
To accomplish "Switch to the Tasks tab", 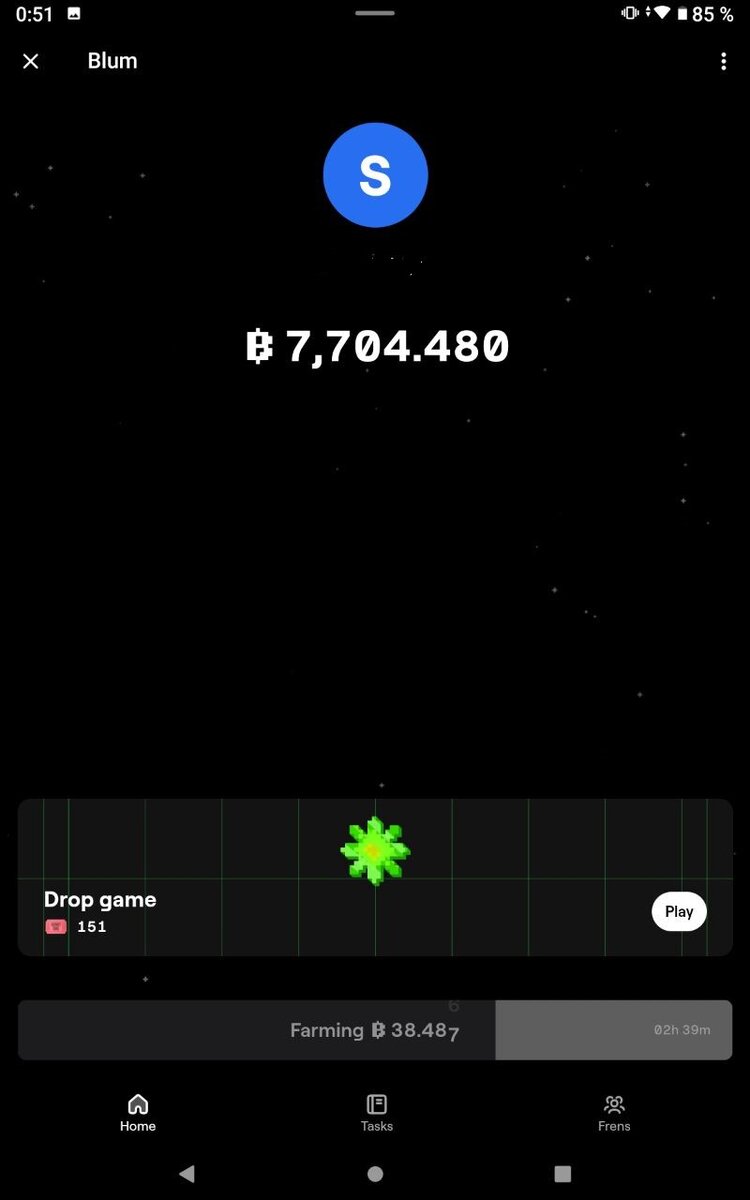I will [377, 1113].
